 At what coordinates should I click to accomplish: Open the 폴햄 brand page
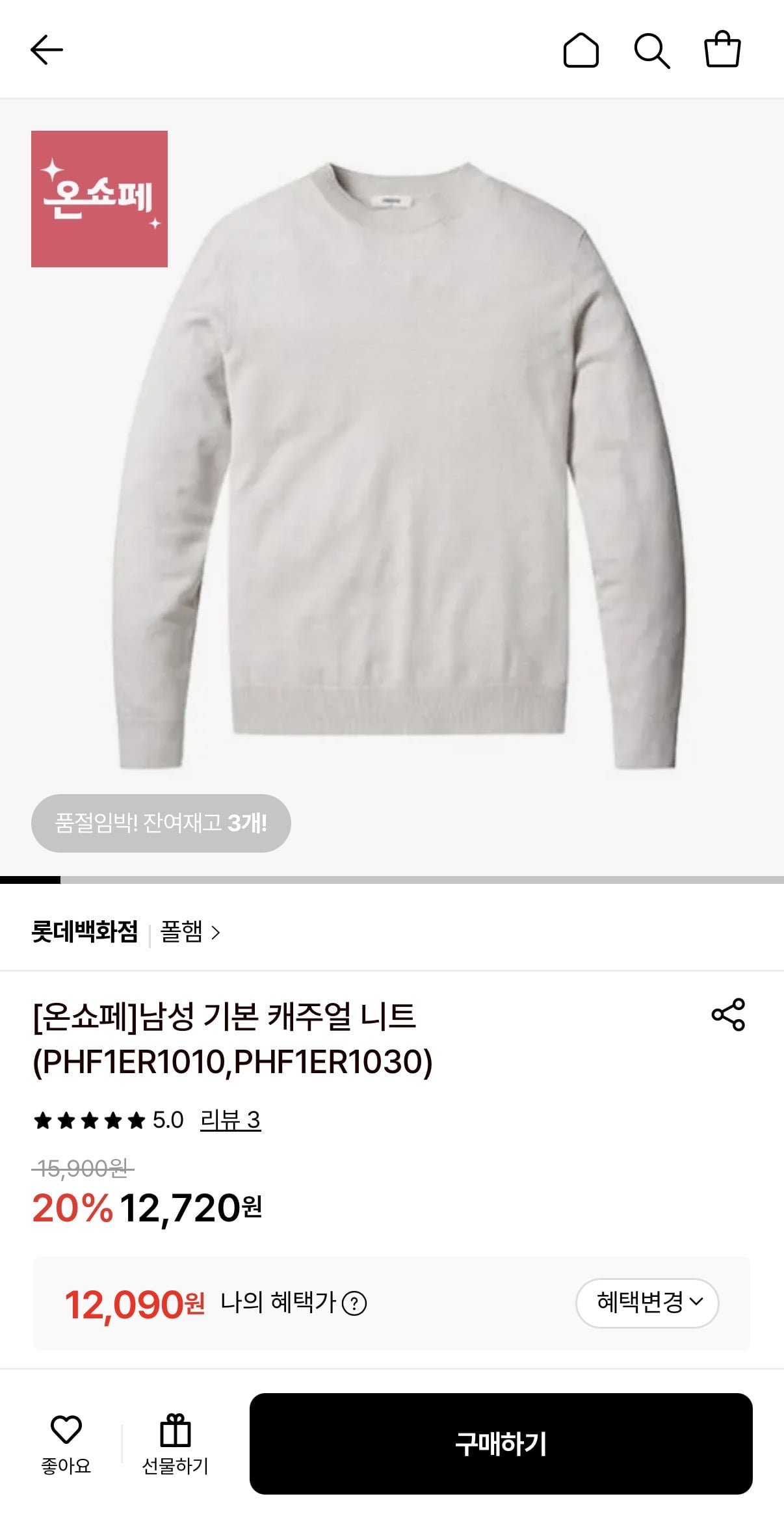coord(190,932)
